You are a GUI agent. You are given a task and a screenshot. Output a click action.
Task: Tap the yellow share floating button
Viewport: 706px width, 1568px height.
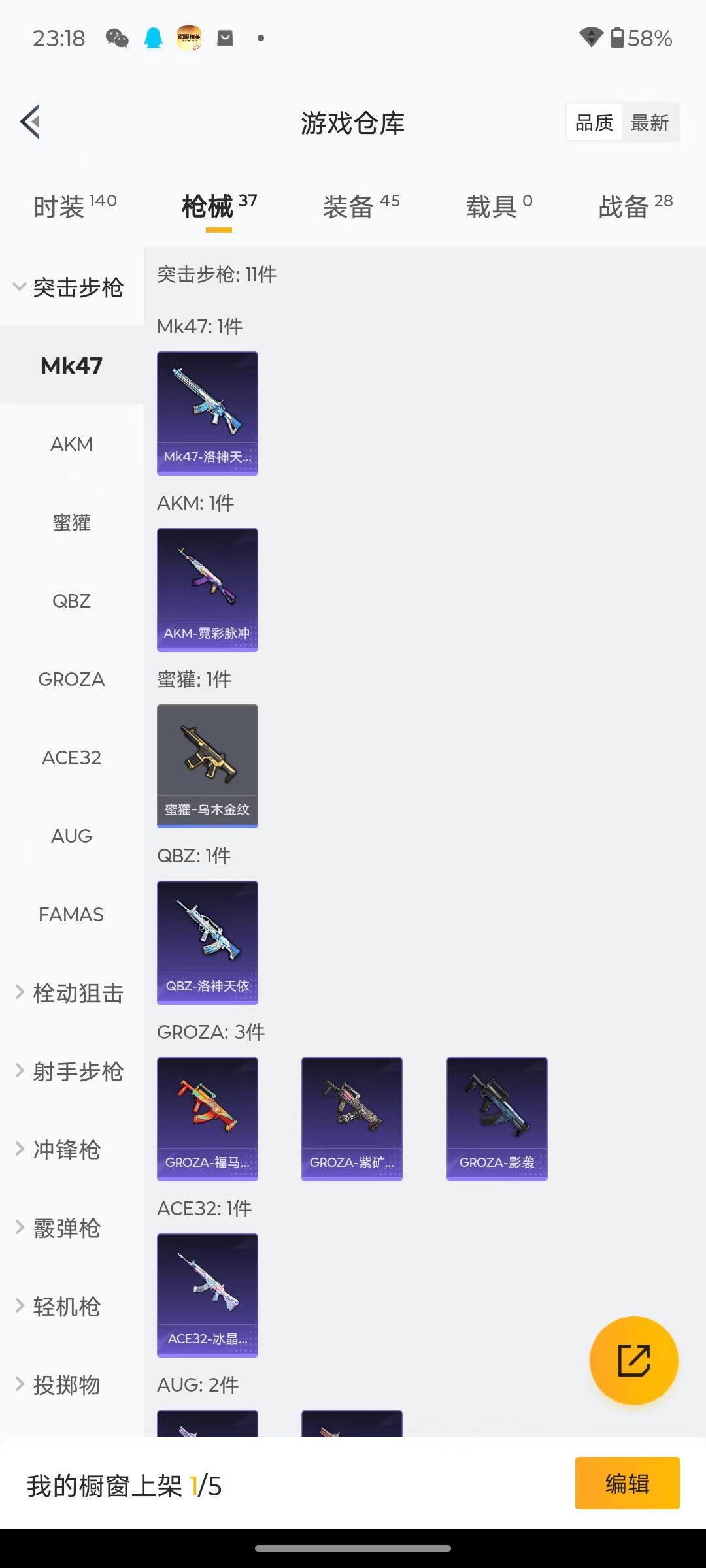click(x=633, y=1359)
